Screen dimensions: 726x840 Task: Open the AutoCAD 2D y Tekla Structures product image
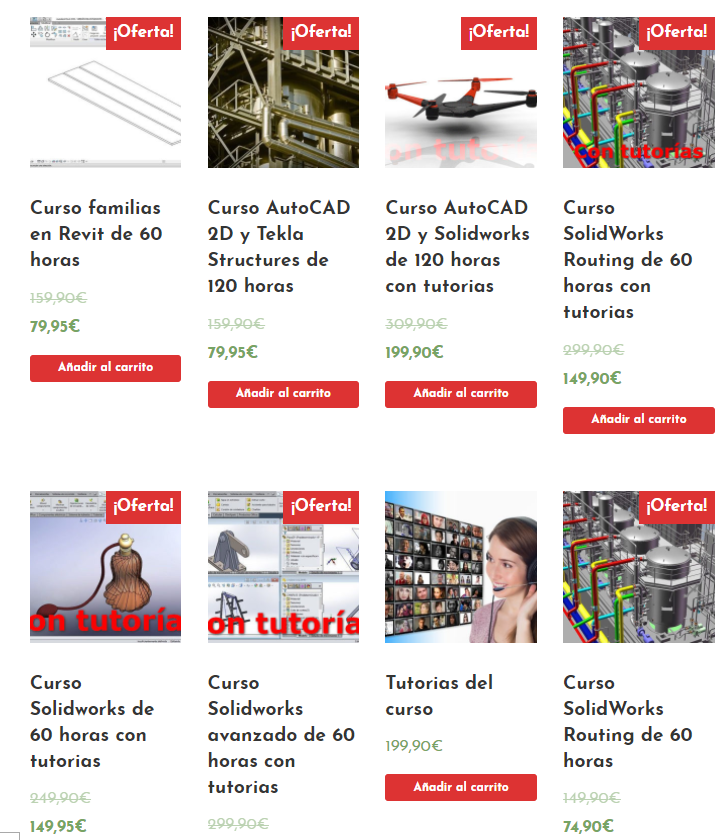(x=283, y=100)
